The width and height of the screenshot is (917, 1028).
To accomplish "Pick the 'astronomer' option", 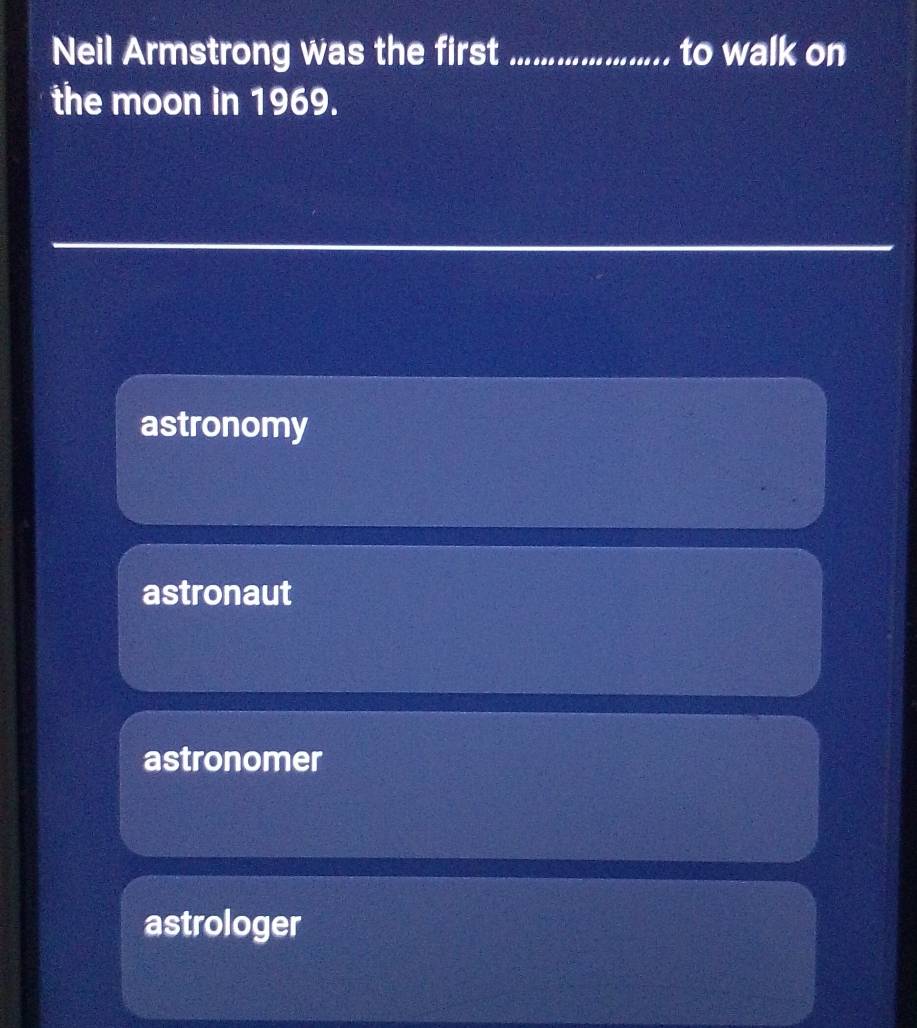I will coord(470,787).
